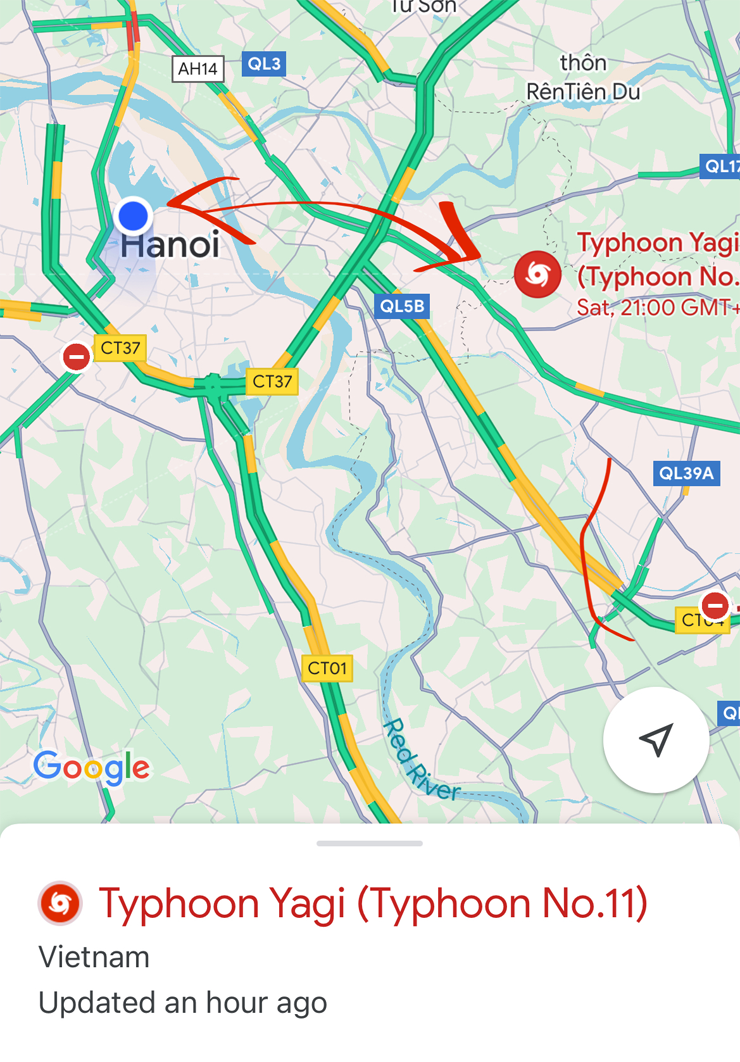Viewport: 740px width, 1062px height.
Task: Recenter map with the location arrow button
Action: tap(656, 740)
